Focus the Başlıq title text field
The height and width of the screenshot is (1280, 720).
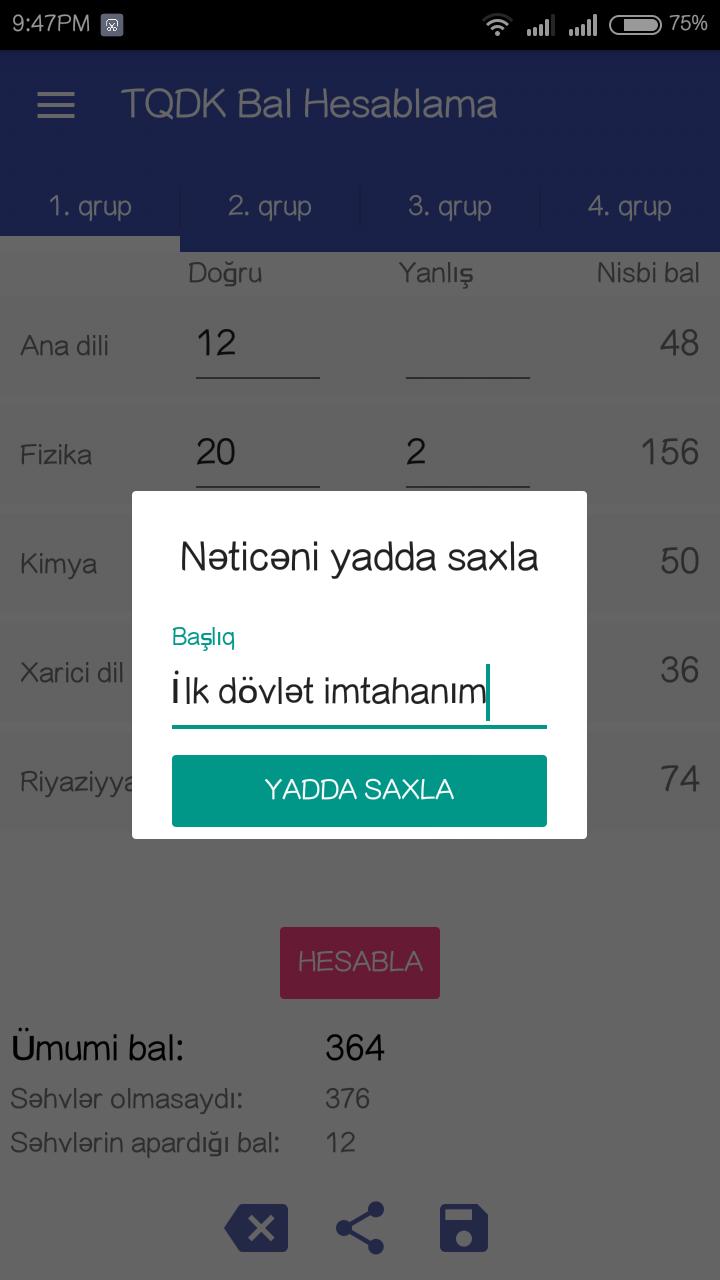[x=359, y=691]
